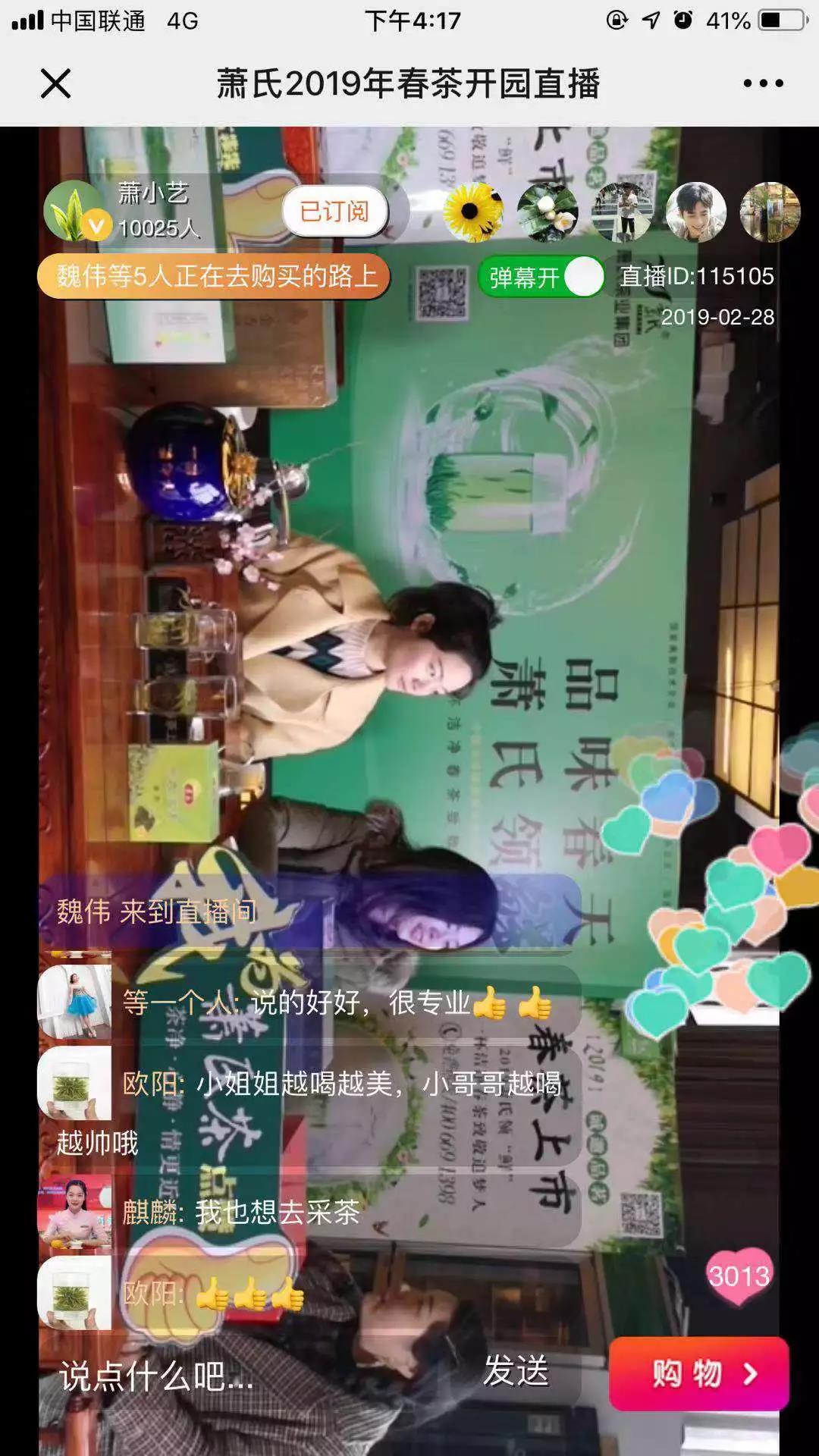
Task: Open 麒麟's commenter avatar
Action: [x=75, y=1213]
